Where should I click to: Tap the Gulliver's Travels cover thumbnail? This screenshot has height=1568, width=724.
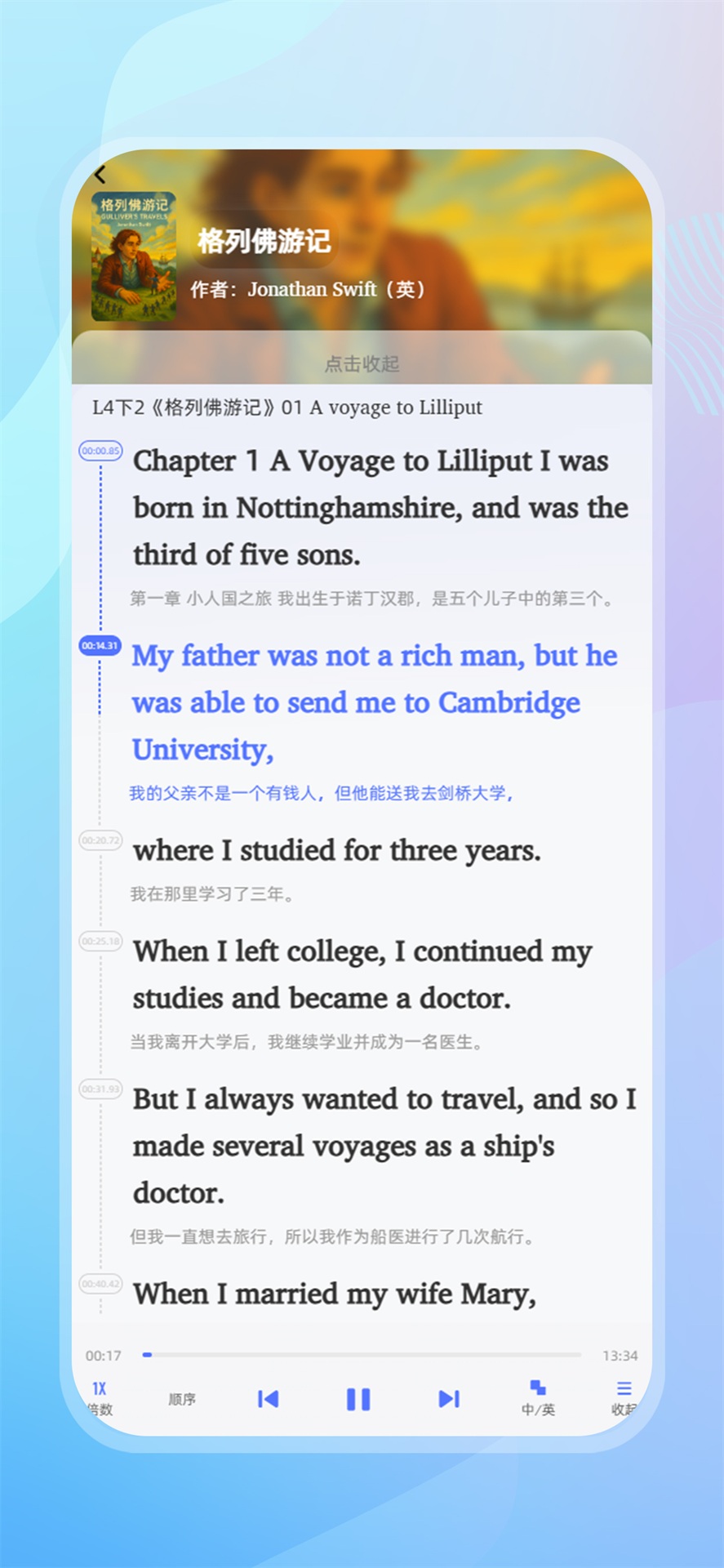[x=133, y=258]
